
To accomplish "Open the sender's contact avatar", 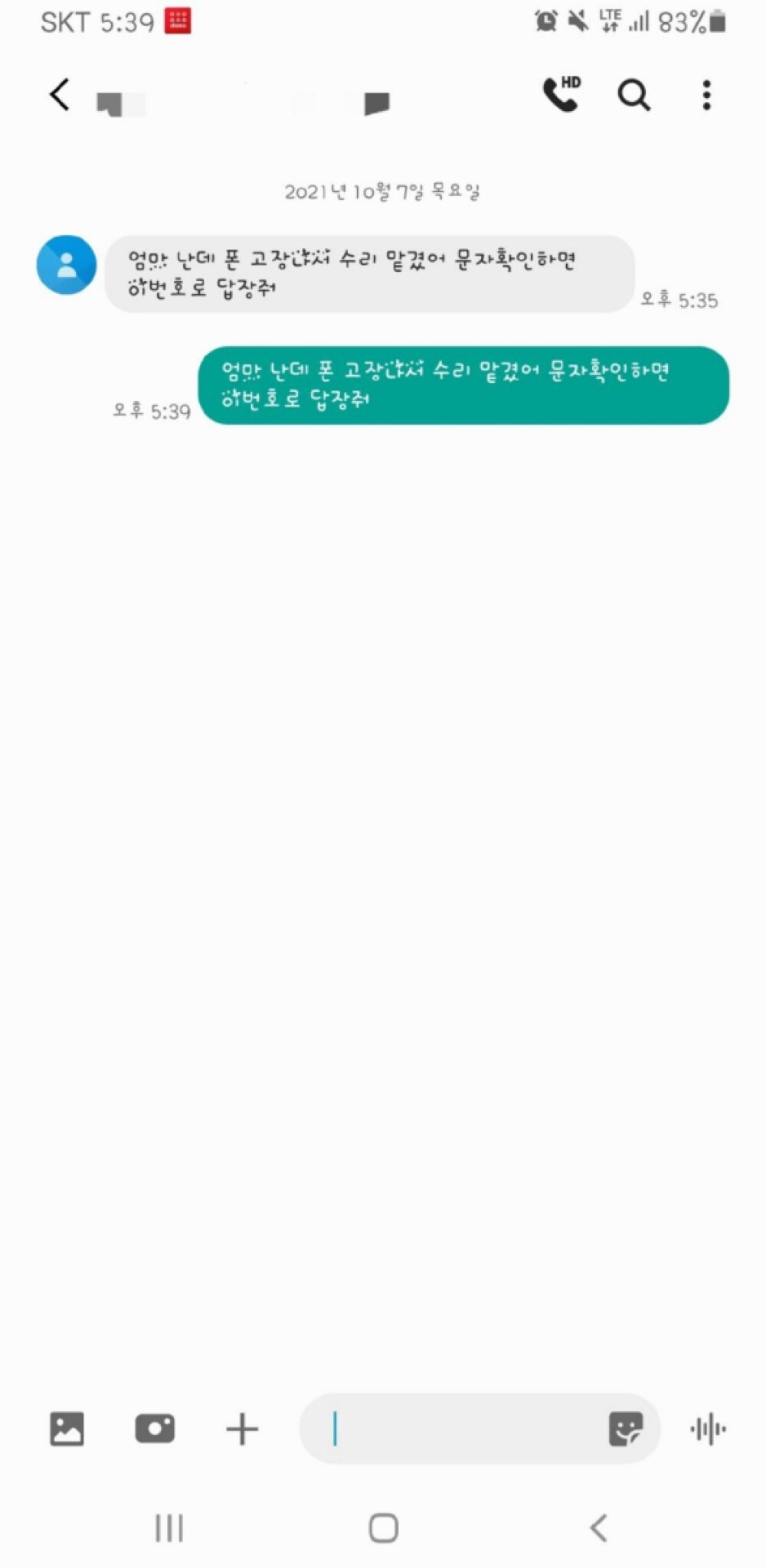I will point(67,265).
